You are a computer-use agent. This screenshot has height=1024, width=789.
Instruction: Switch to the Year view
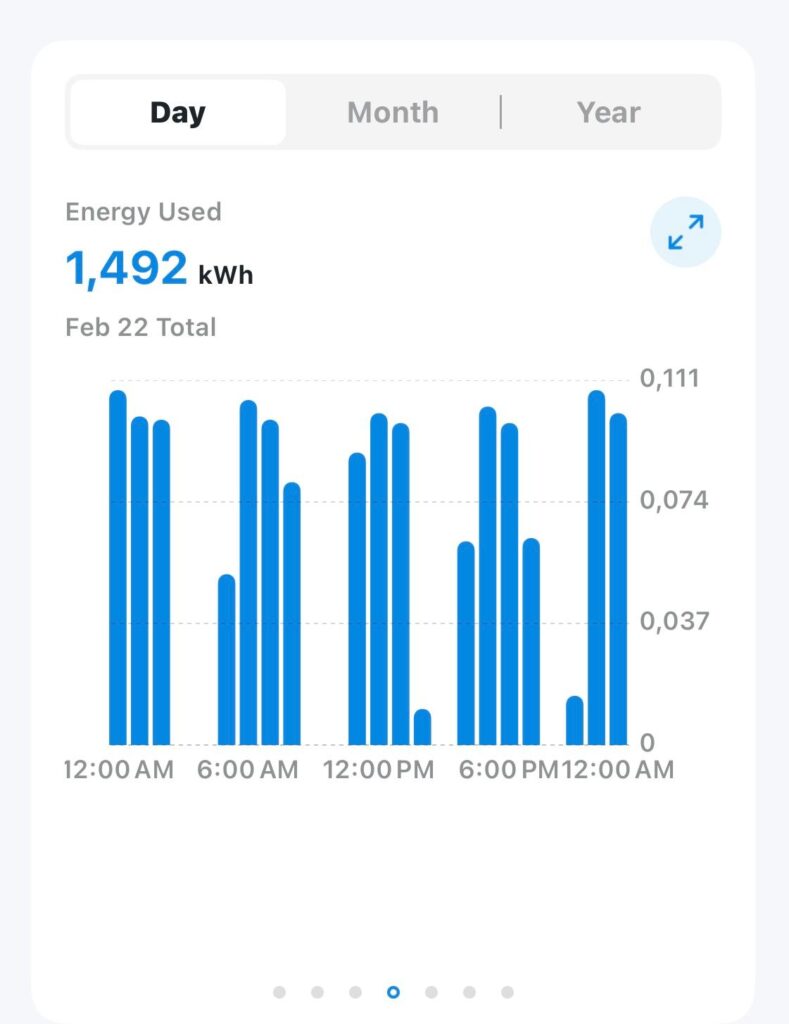point(608,112)
